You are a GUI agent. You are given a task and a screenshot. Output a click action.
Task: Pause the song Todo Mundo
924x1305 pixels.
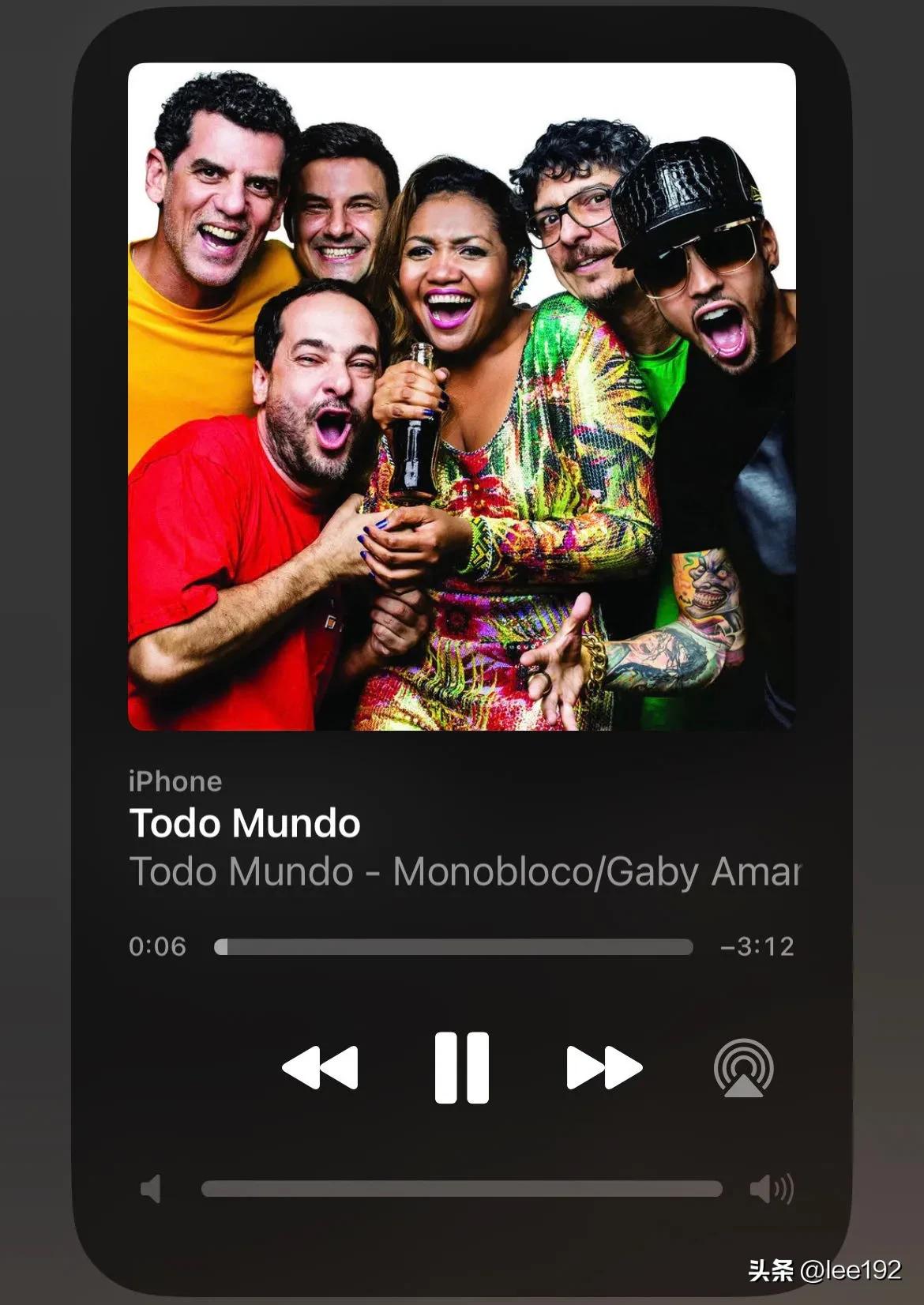tap(462, 1067)
